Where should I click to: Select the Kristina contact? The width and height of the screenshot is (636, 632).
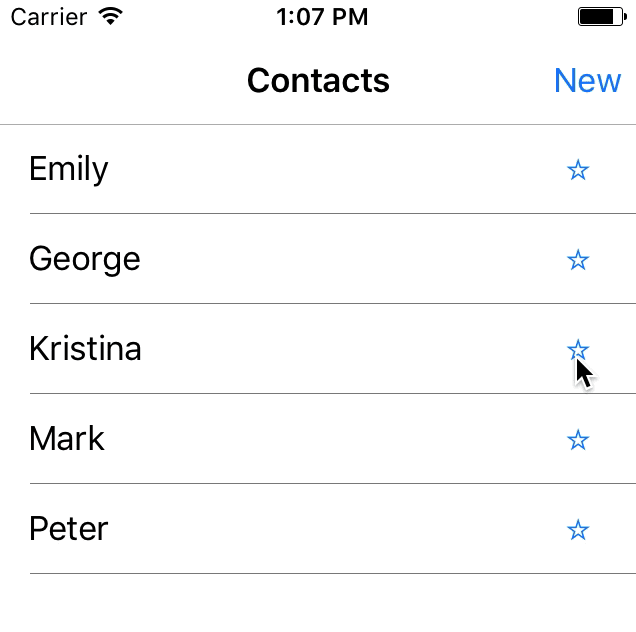click(x=86, y=349)
